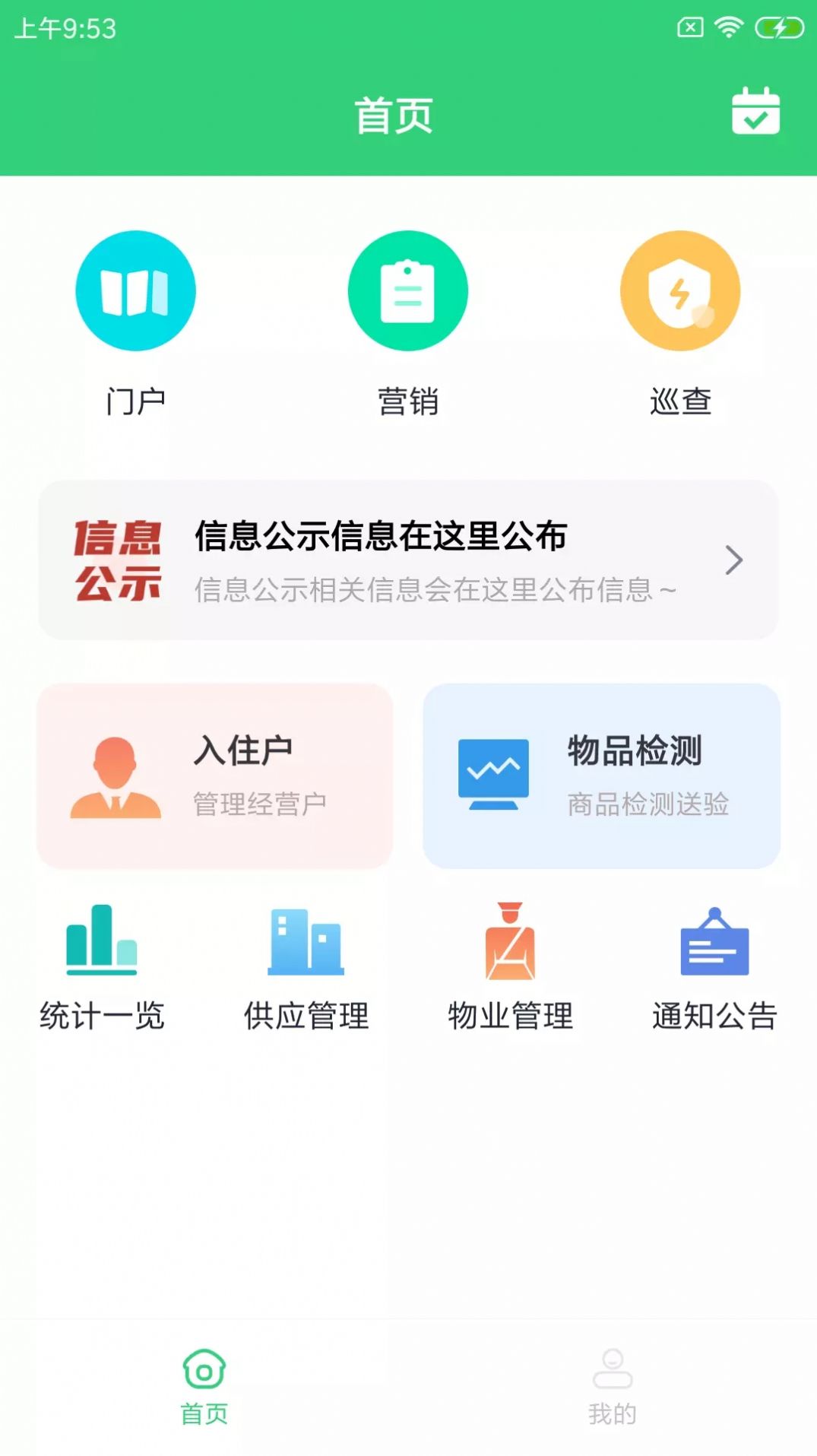Click the 信息公示 red stamp logo
Image resolution: width=817 pixels, height=1456 pixels.
[x=118, y=560]
